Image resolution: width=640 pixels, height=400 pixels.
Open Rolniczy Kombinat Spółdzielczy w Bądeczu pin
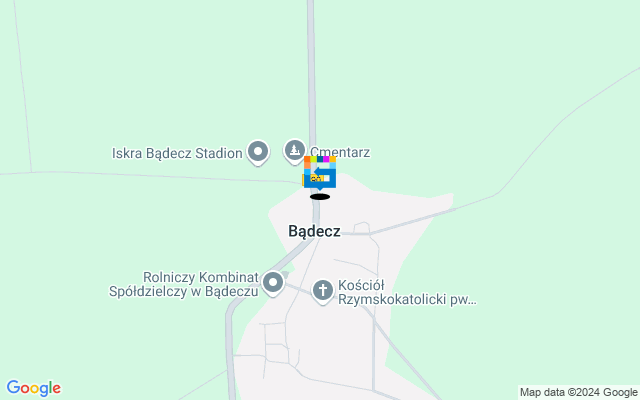tap(272, 284)
